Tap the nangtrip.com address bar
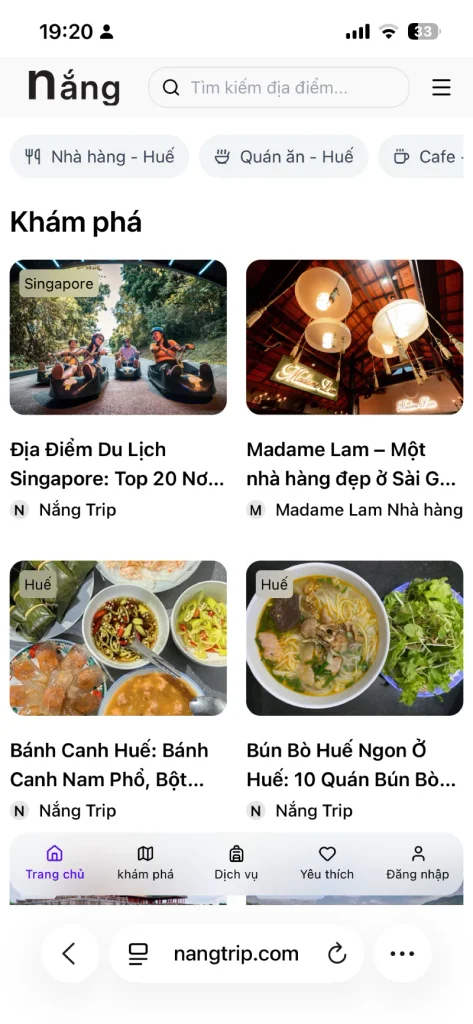Screen dimensions: 473x1024 (x=236, y=954)
